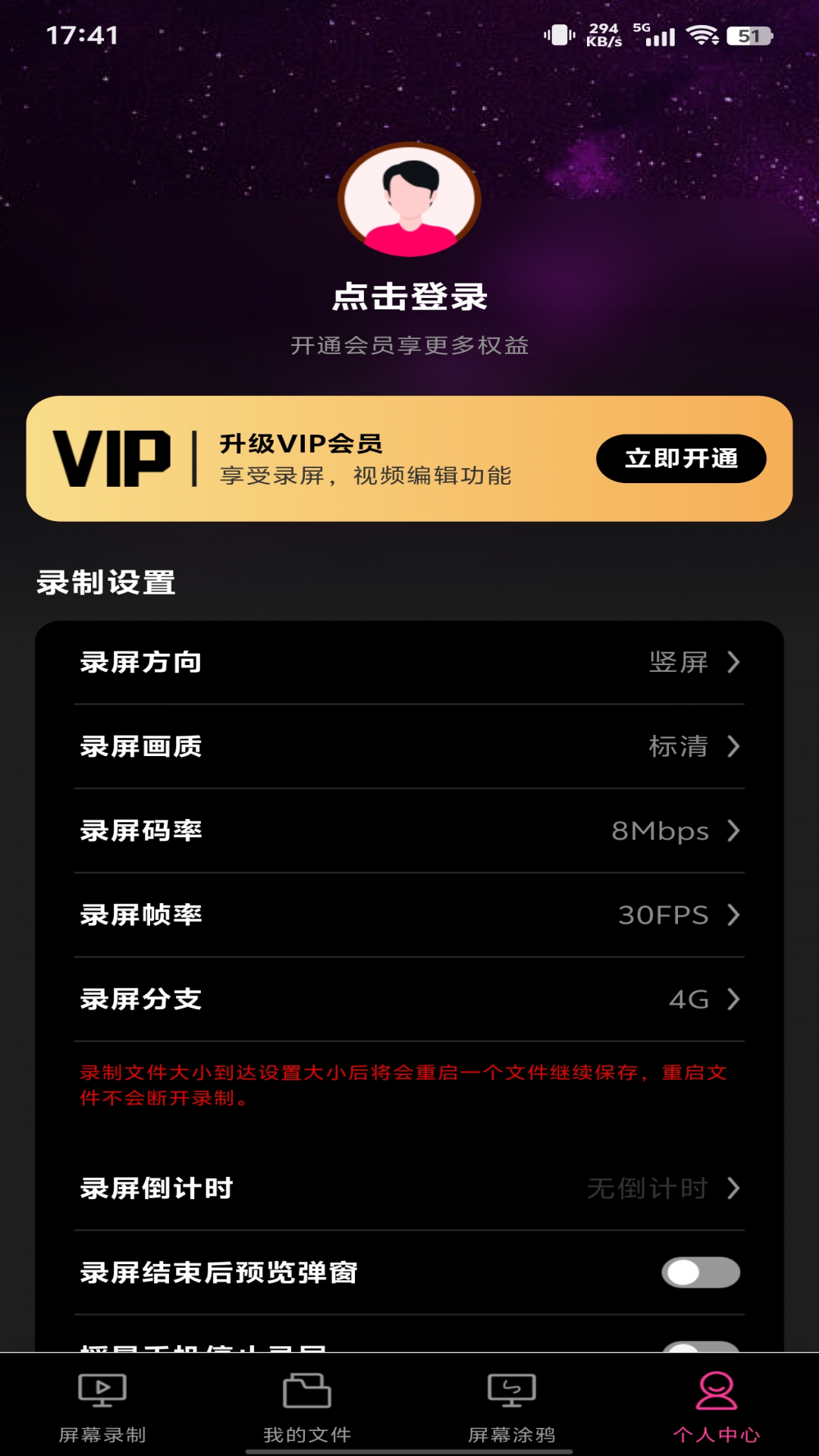Image resolution: width=819 pixels, height=1456 pixels.
Task: Open the 录屏码率 8Mbps setting
Action: (409, 831)
